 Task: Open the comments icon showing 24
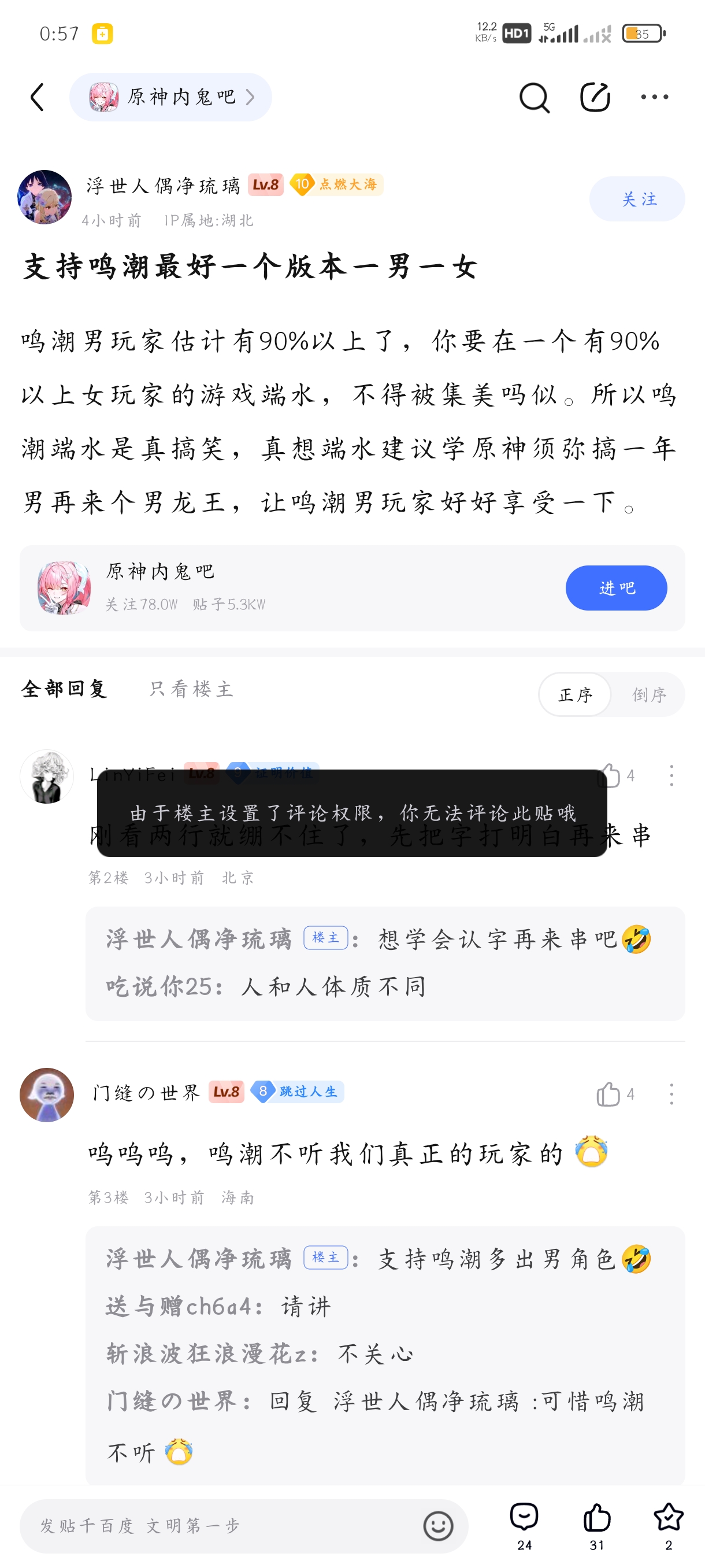pyautogui.click(x=524, y=1526)
